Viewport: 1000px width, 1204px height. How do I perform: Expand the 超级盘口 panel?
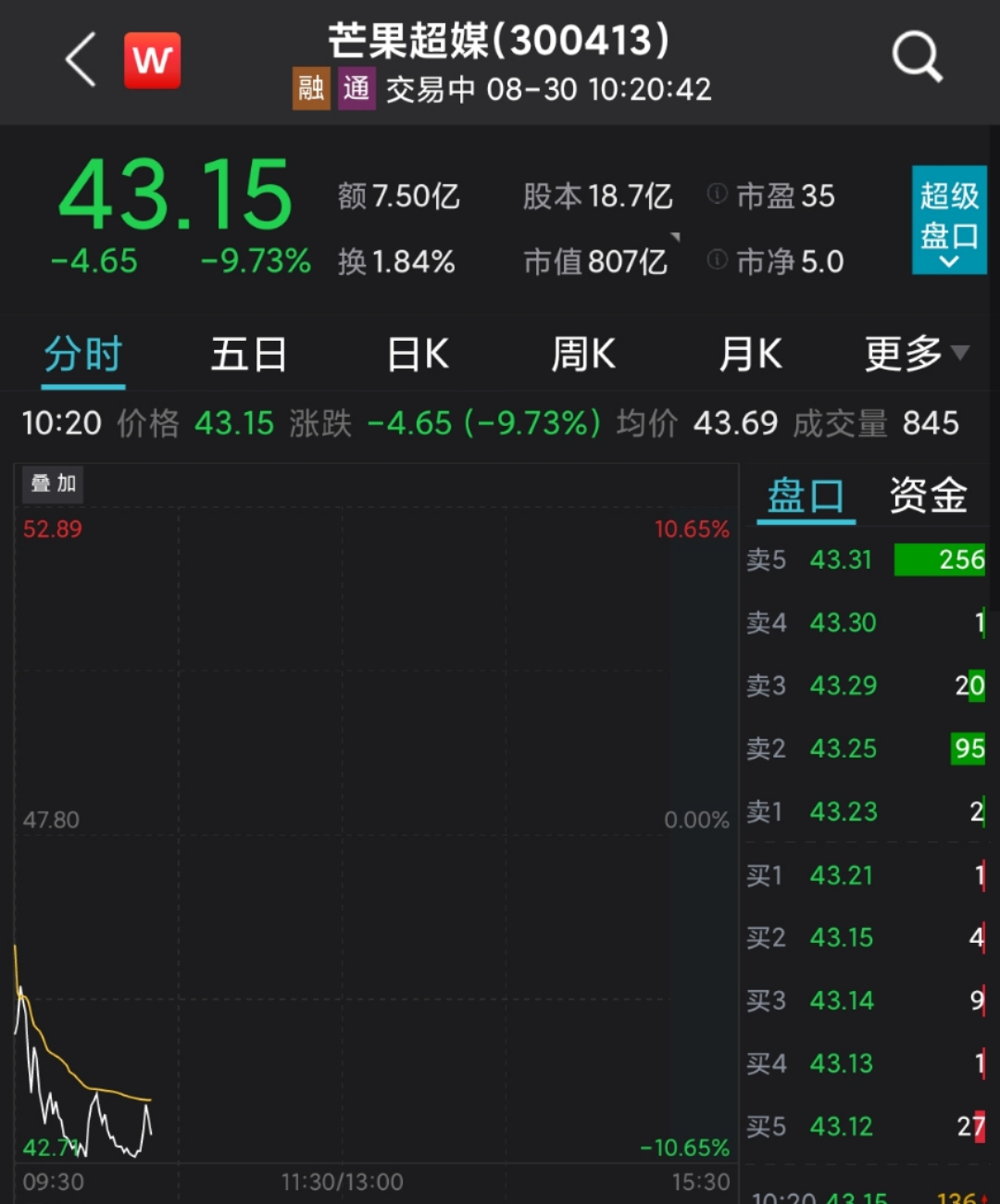tap(948, 220)
